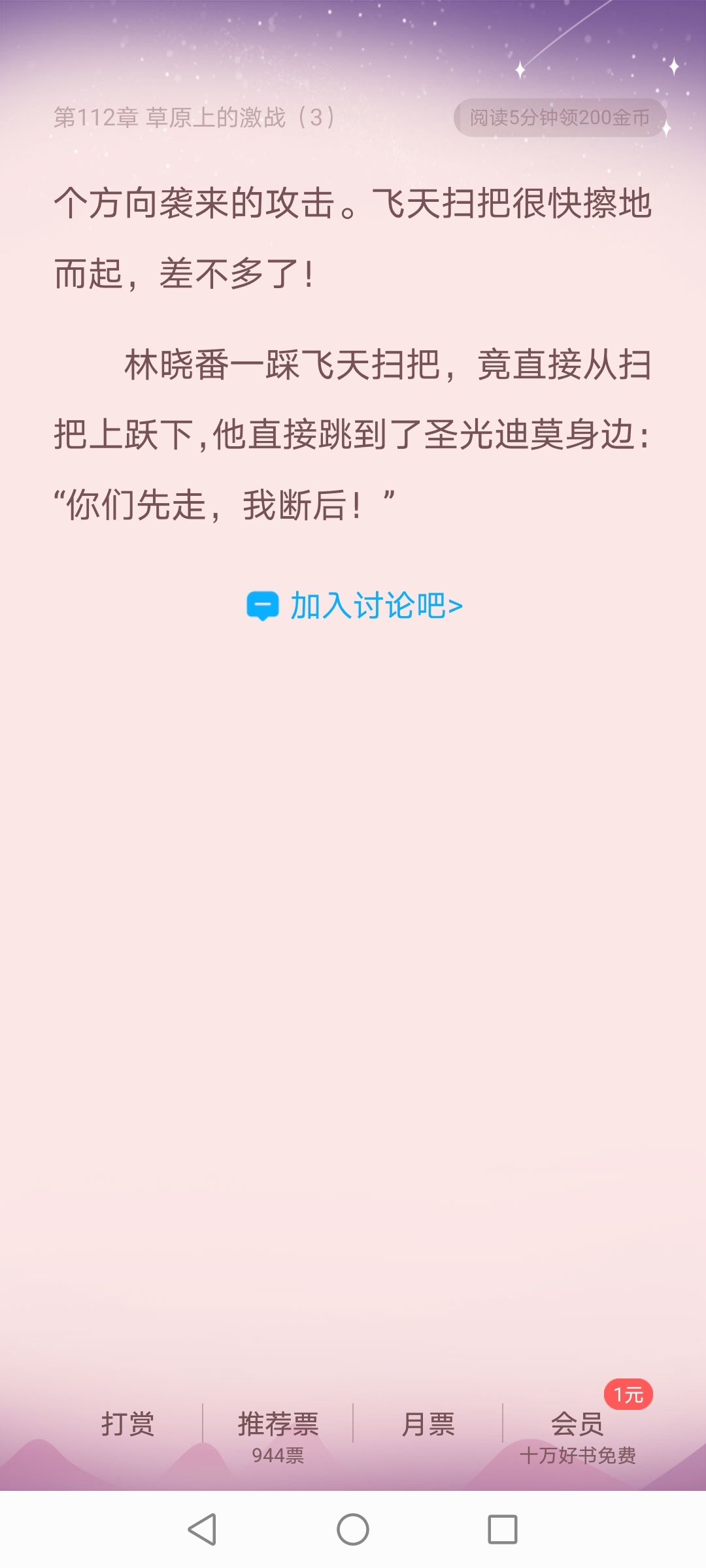Screen dimensions: 706x1568
Task: Tap 打赏 to tip the author
Action: pyautogui.click(x=127, y=1424)
